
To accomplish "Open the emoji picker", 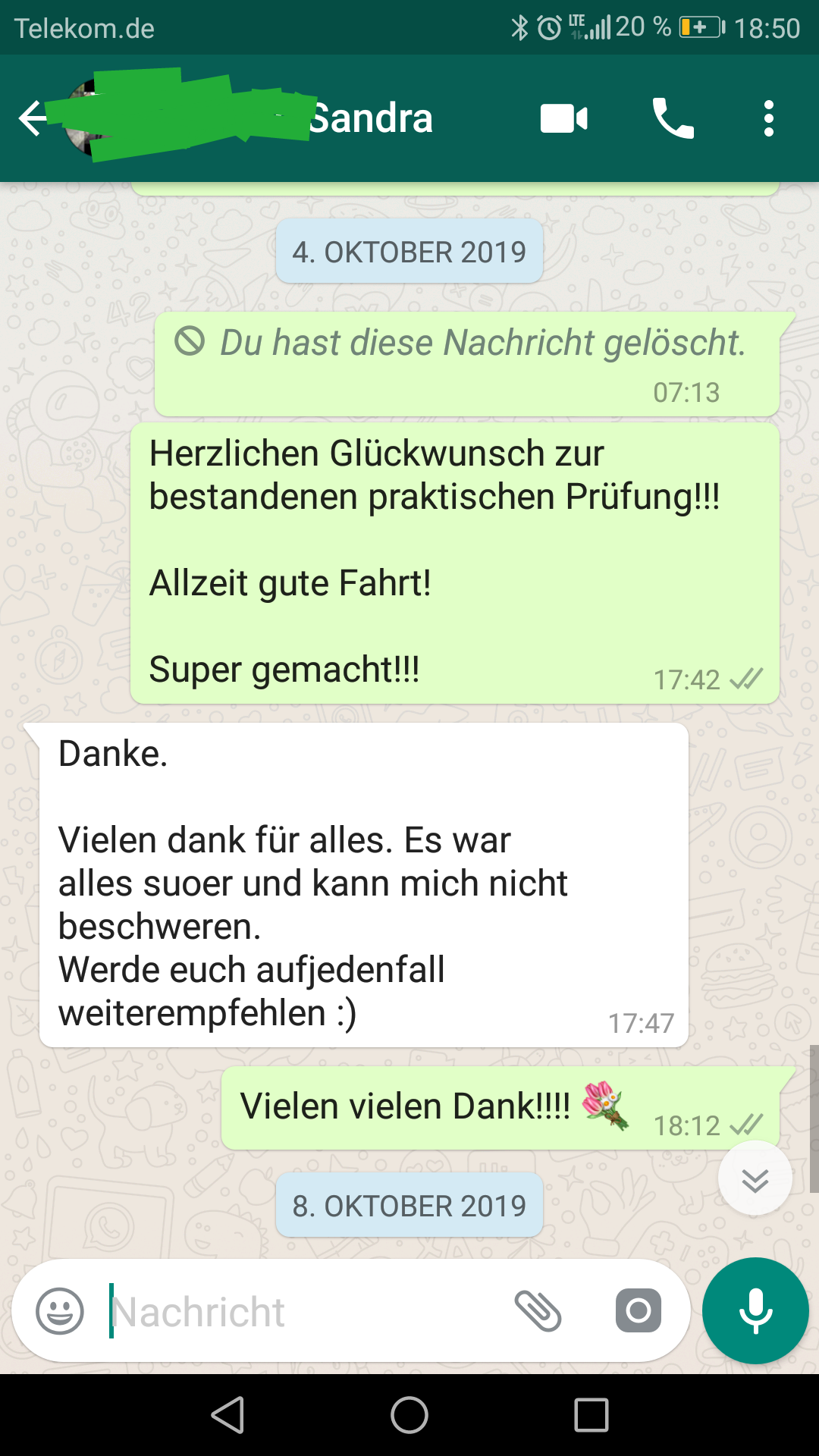I will click(60, 1310).
